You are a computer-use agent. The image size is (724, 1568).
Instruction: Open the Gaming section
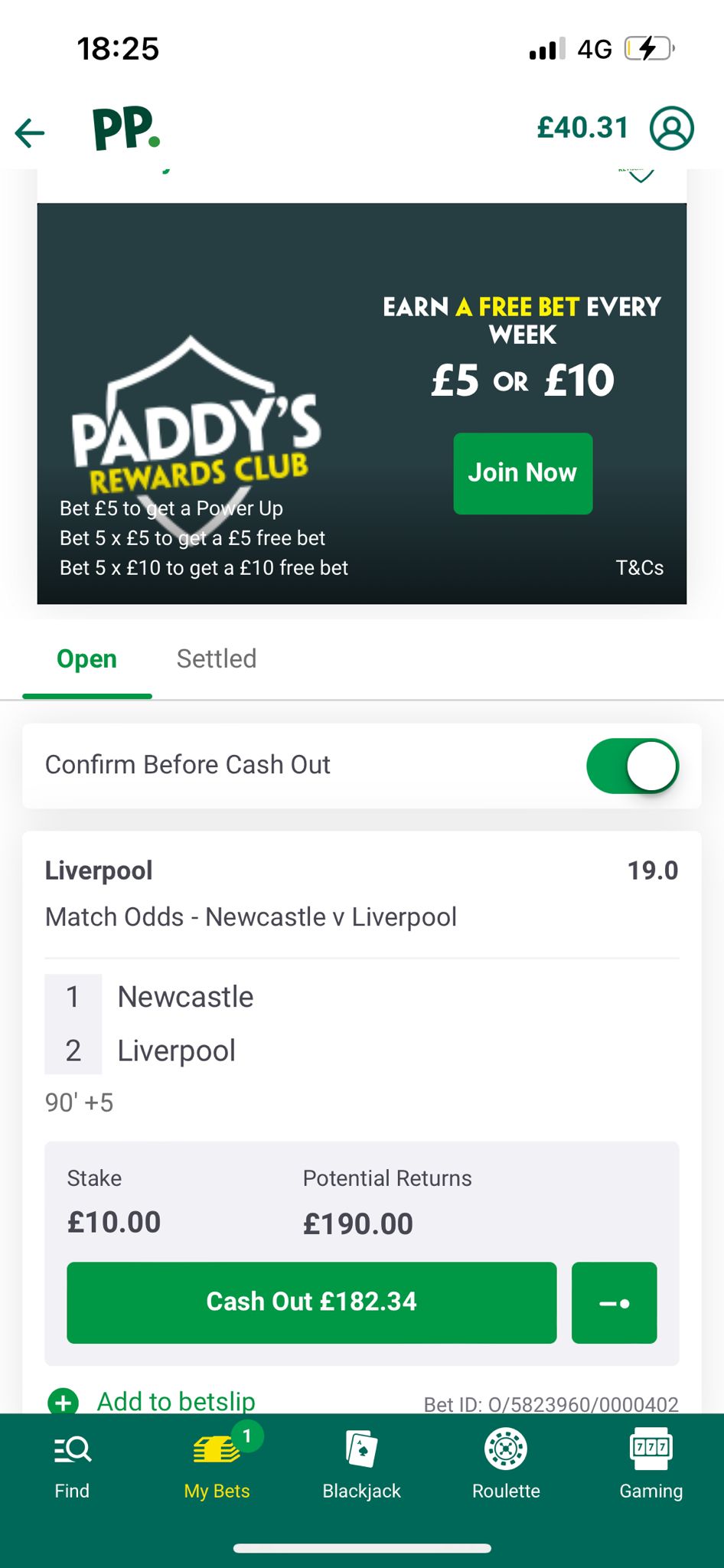(651, 1464)
